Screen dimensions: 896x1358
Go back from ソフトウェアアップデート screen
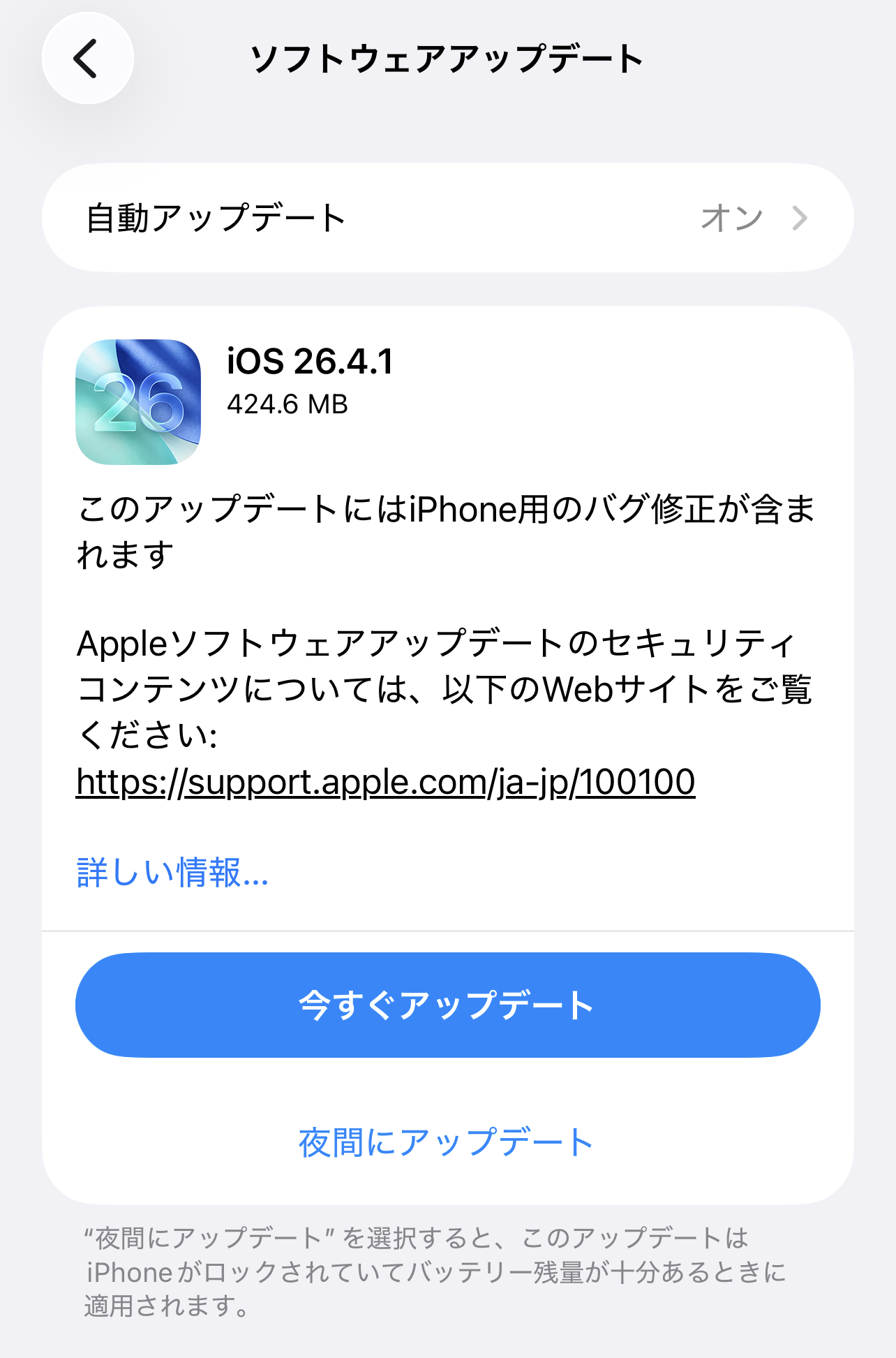[87, 59]
